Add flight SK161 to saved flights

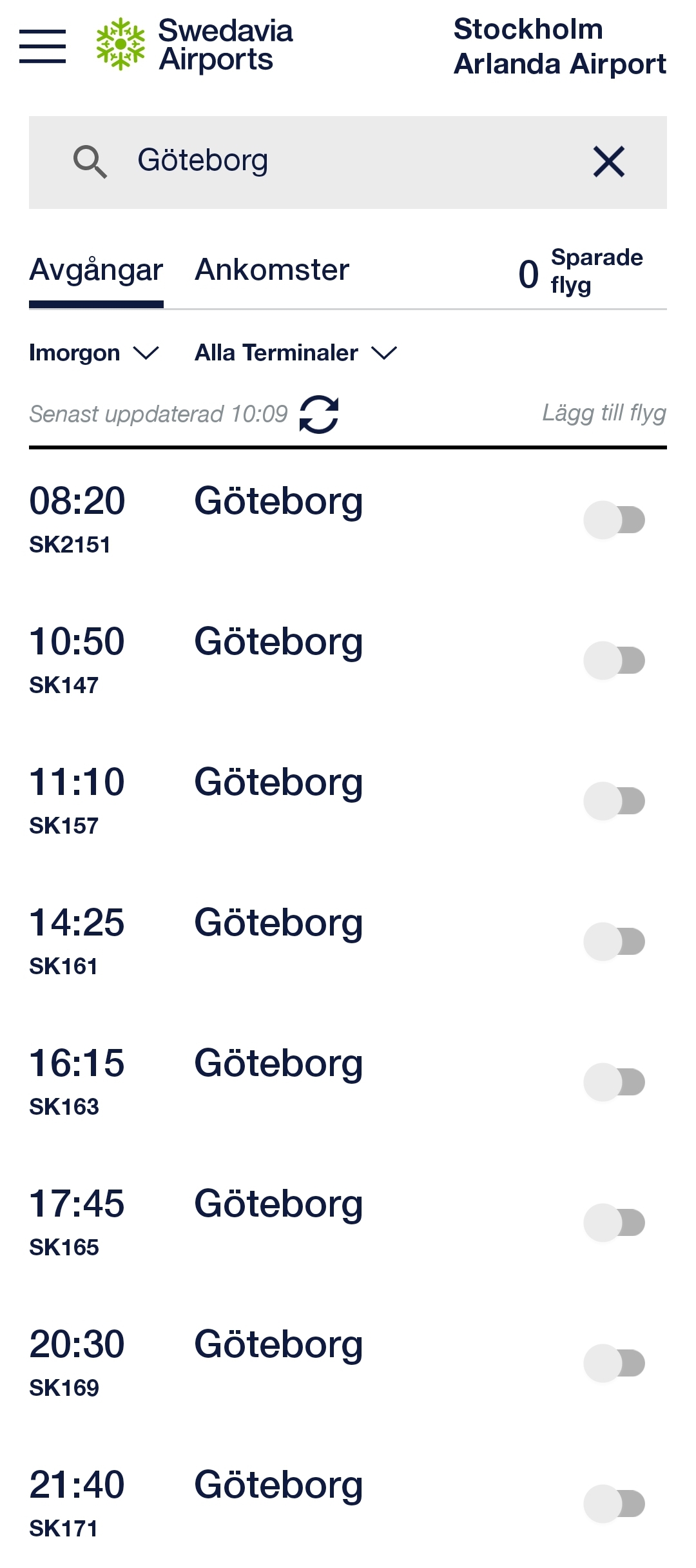(614, 941)
